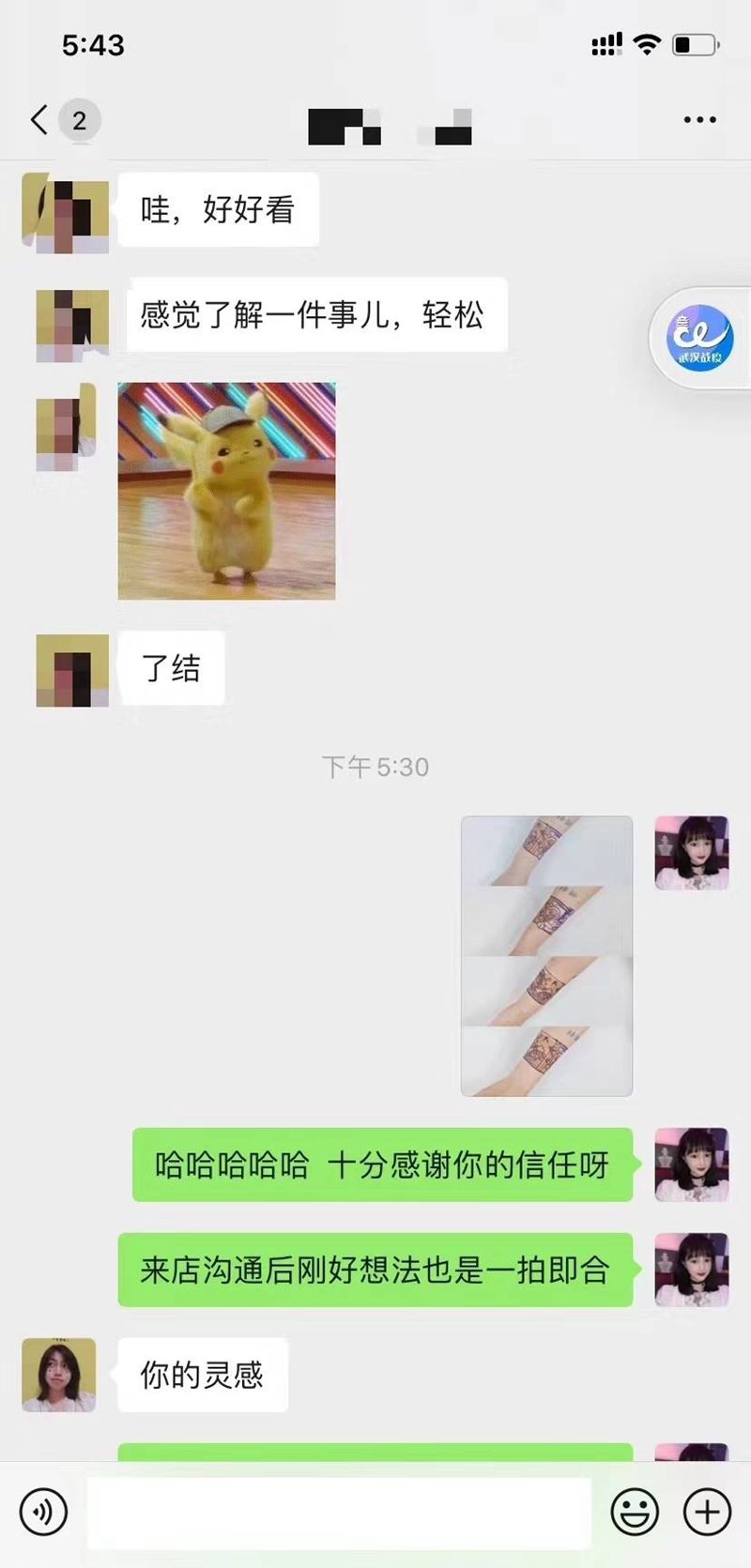Open the sent tattoo design image
Image resolution: width=751 pixels, height=1568 pixels.
(x=546, y=955)
